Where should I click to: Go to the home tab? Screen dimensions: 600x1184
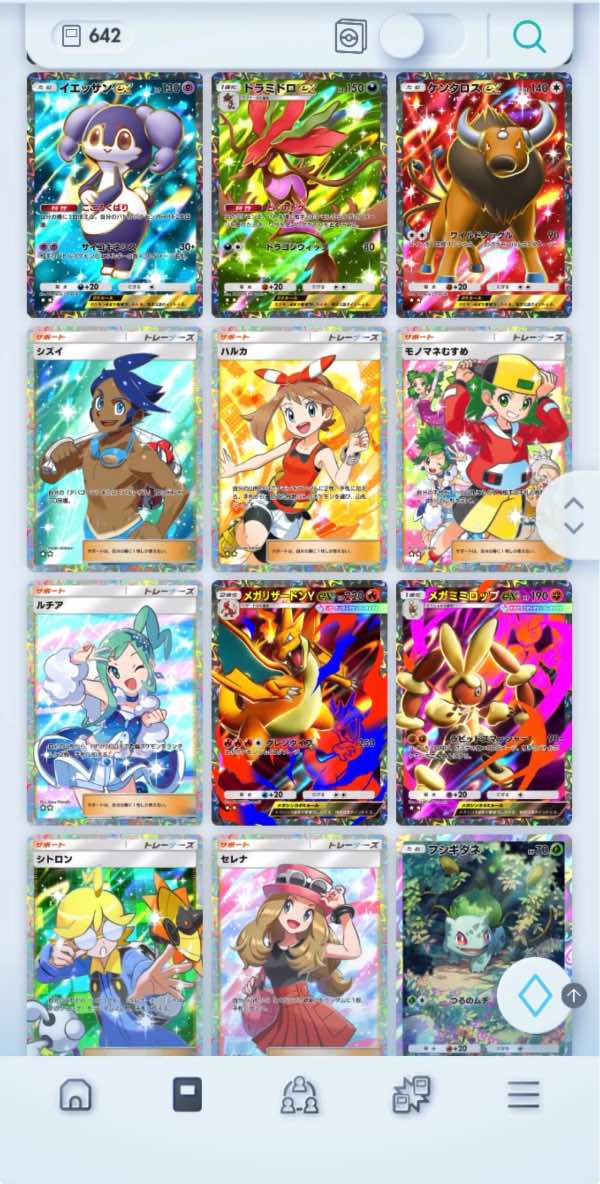[75, 1094]
